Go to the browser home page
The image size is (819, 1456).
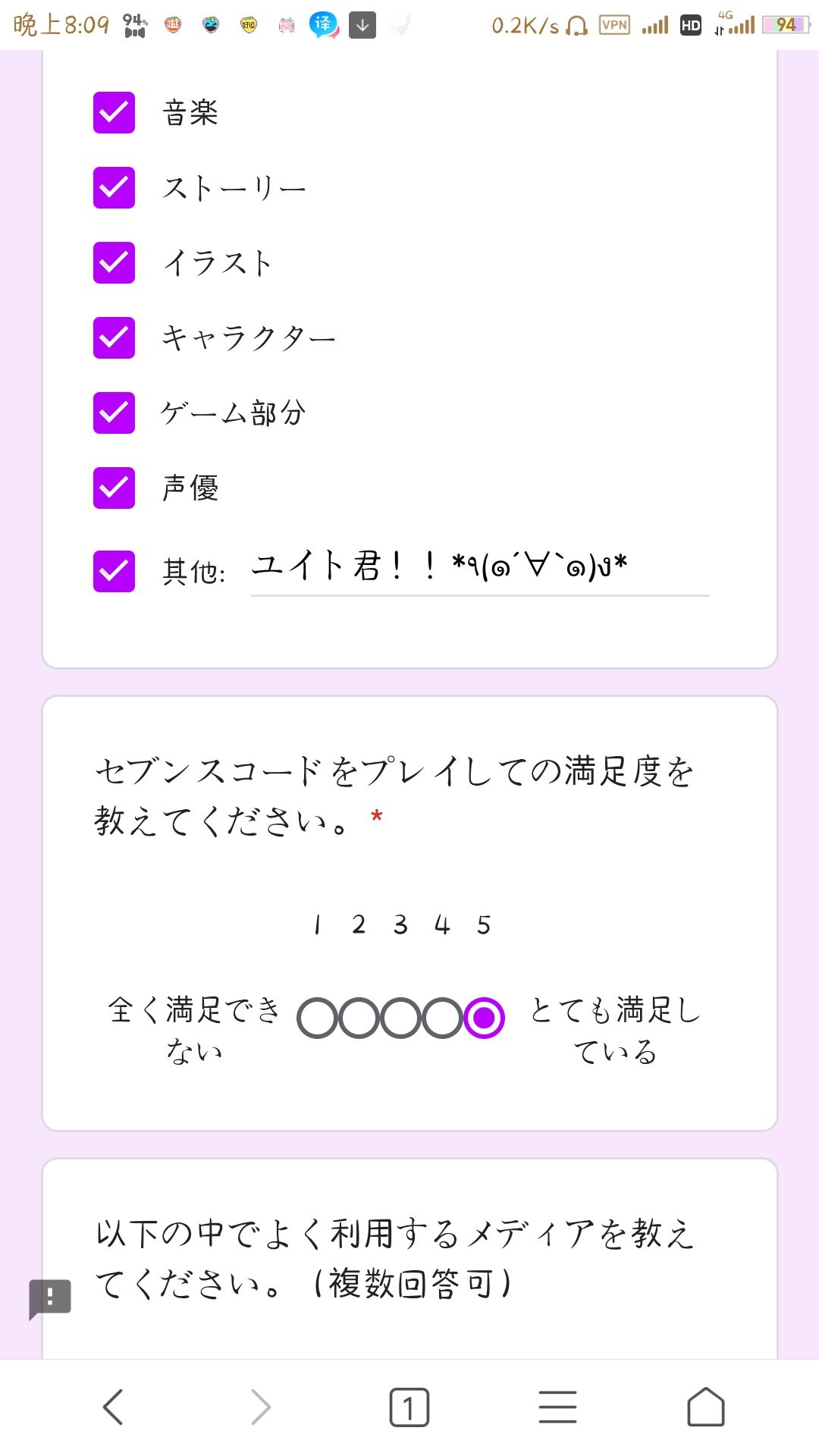(x=705, y=1407)
